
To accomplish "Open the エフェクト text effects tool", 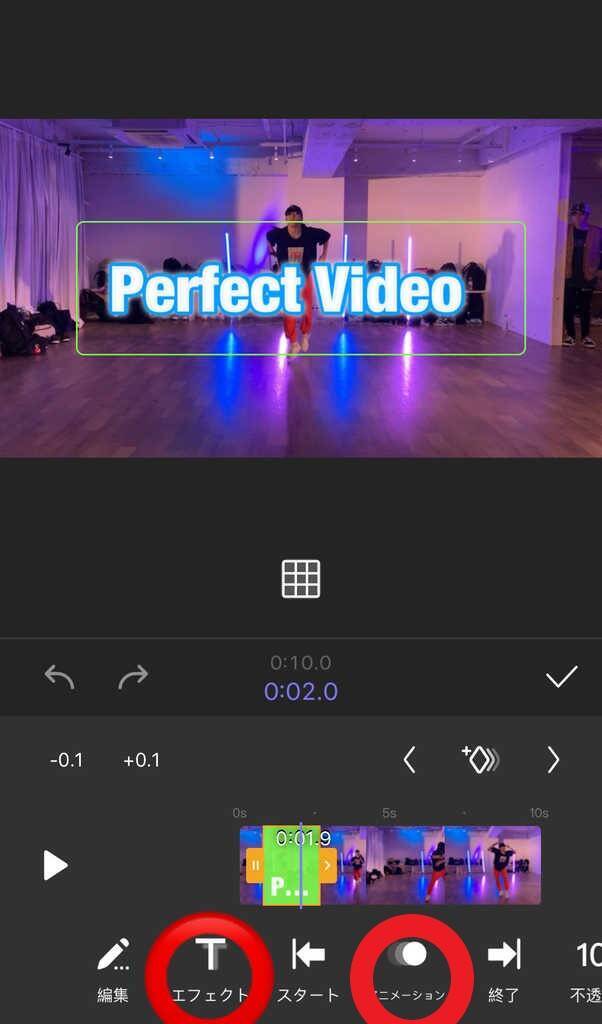I will coord(210,968).
